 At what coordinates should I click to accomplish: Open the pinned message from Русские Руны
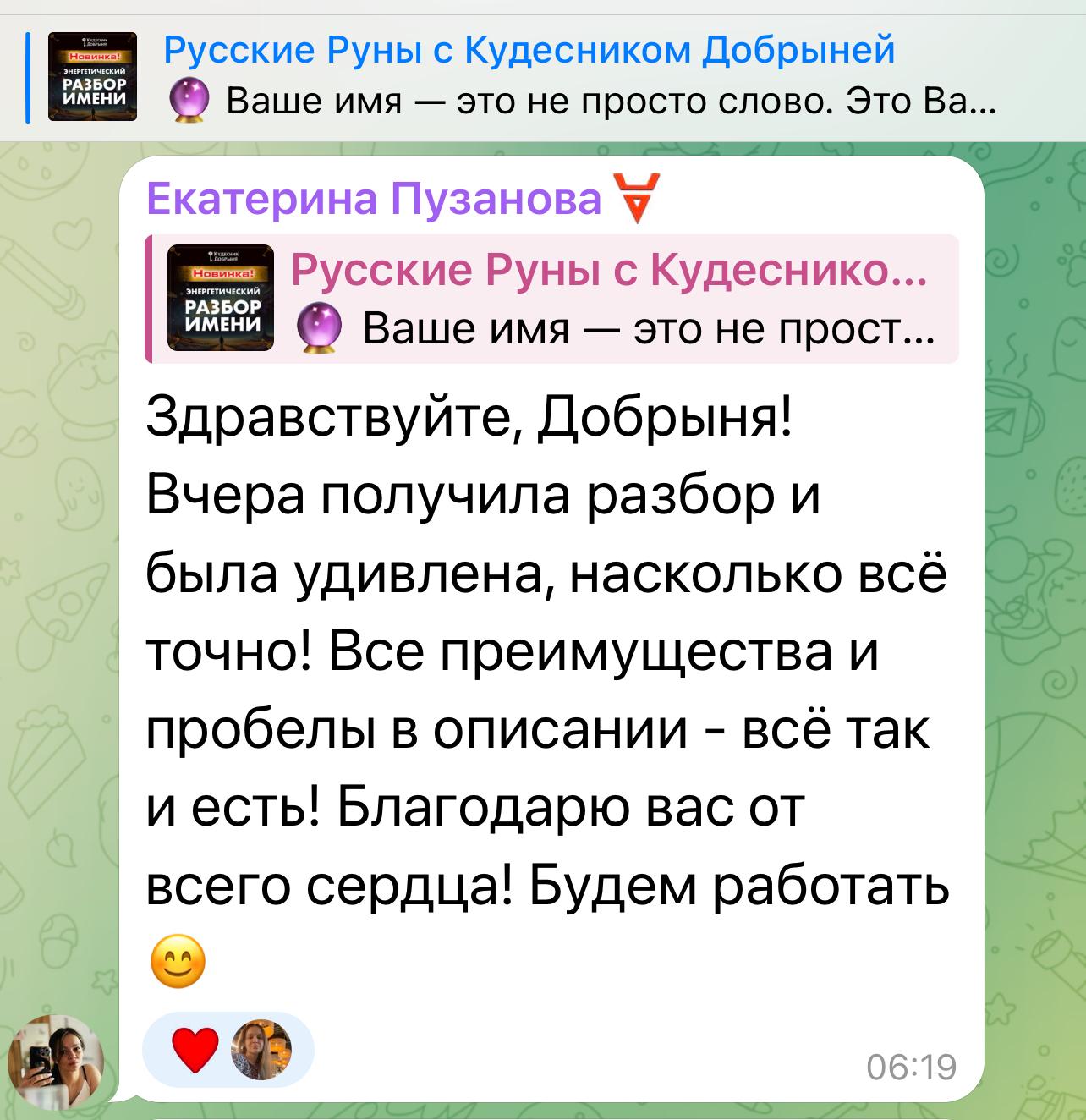click(x=541, y=76)
